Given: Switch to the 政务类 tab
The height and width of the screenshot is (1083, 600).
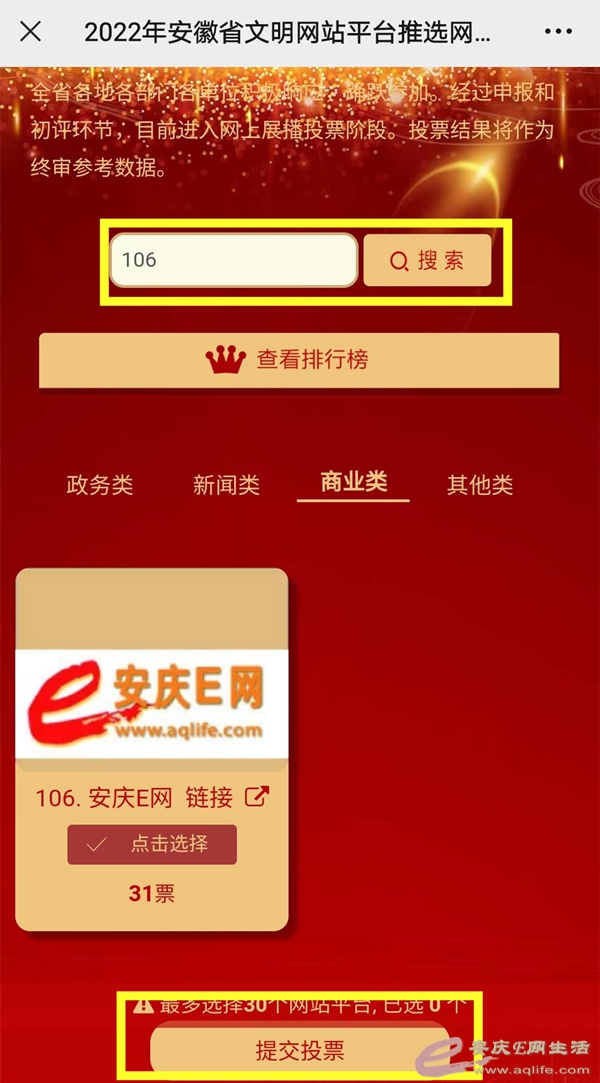Looking at the screenshot, I should [100, 485].
